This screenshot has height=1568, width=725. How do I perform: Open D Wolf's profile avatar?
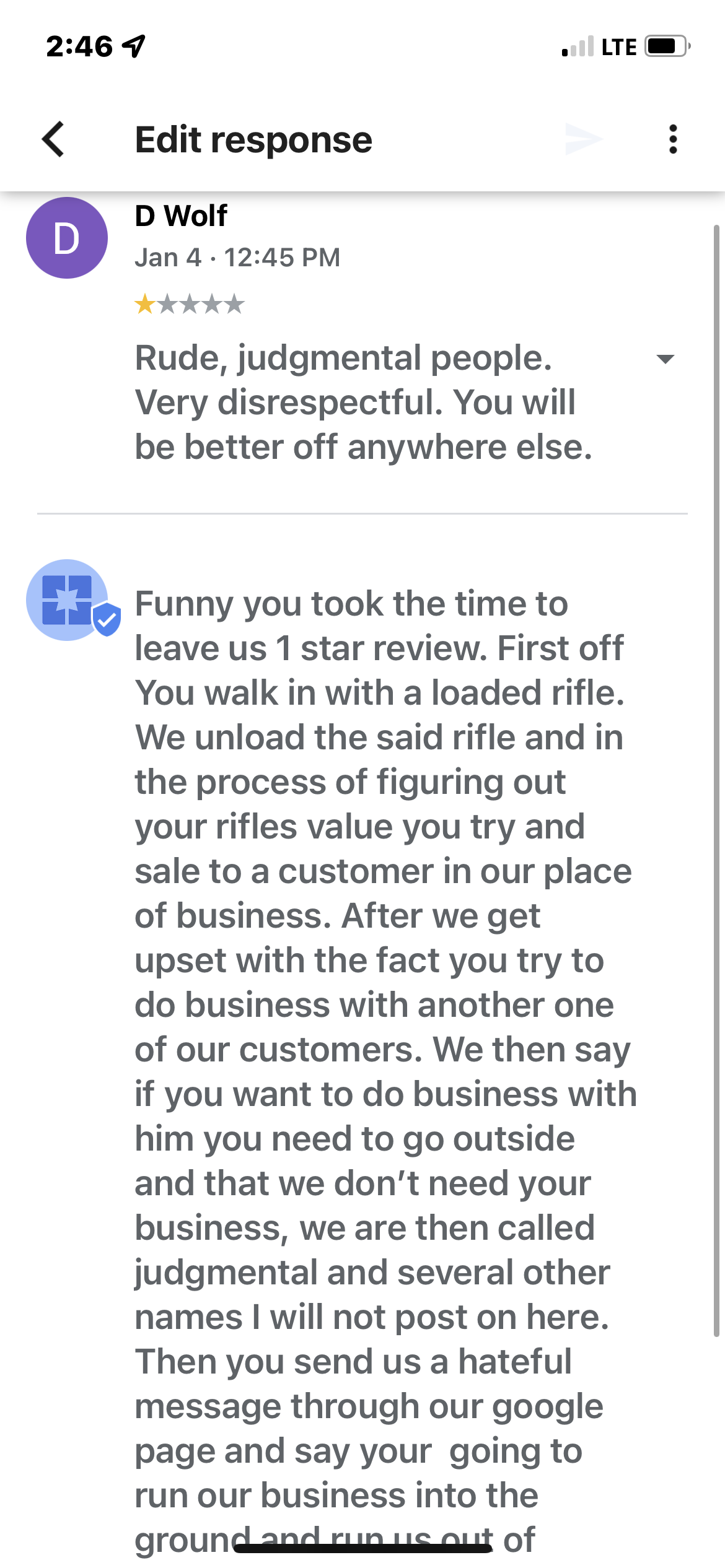point(67,238)
